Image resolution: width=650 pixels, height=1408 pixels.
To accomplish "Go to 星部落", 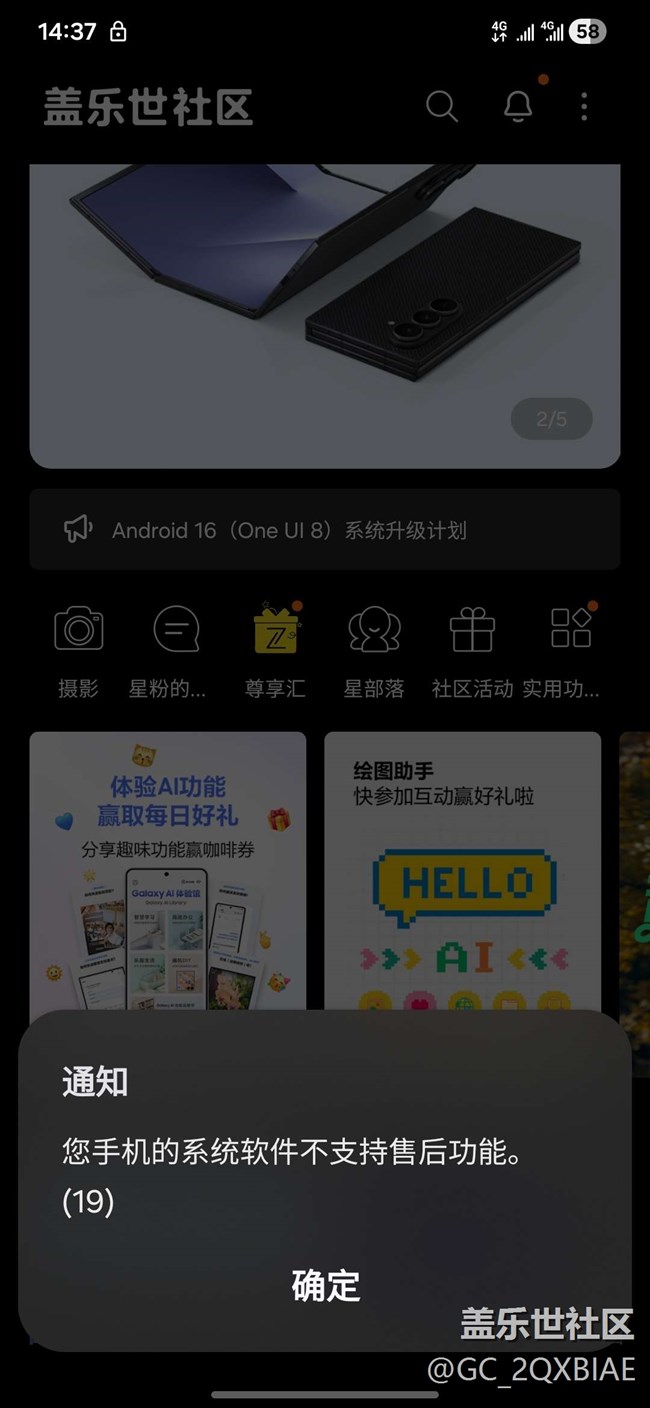I will tap(374, 648).
